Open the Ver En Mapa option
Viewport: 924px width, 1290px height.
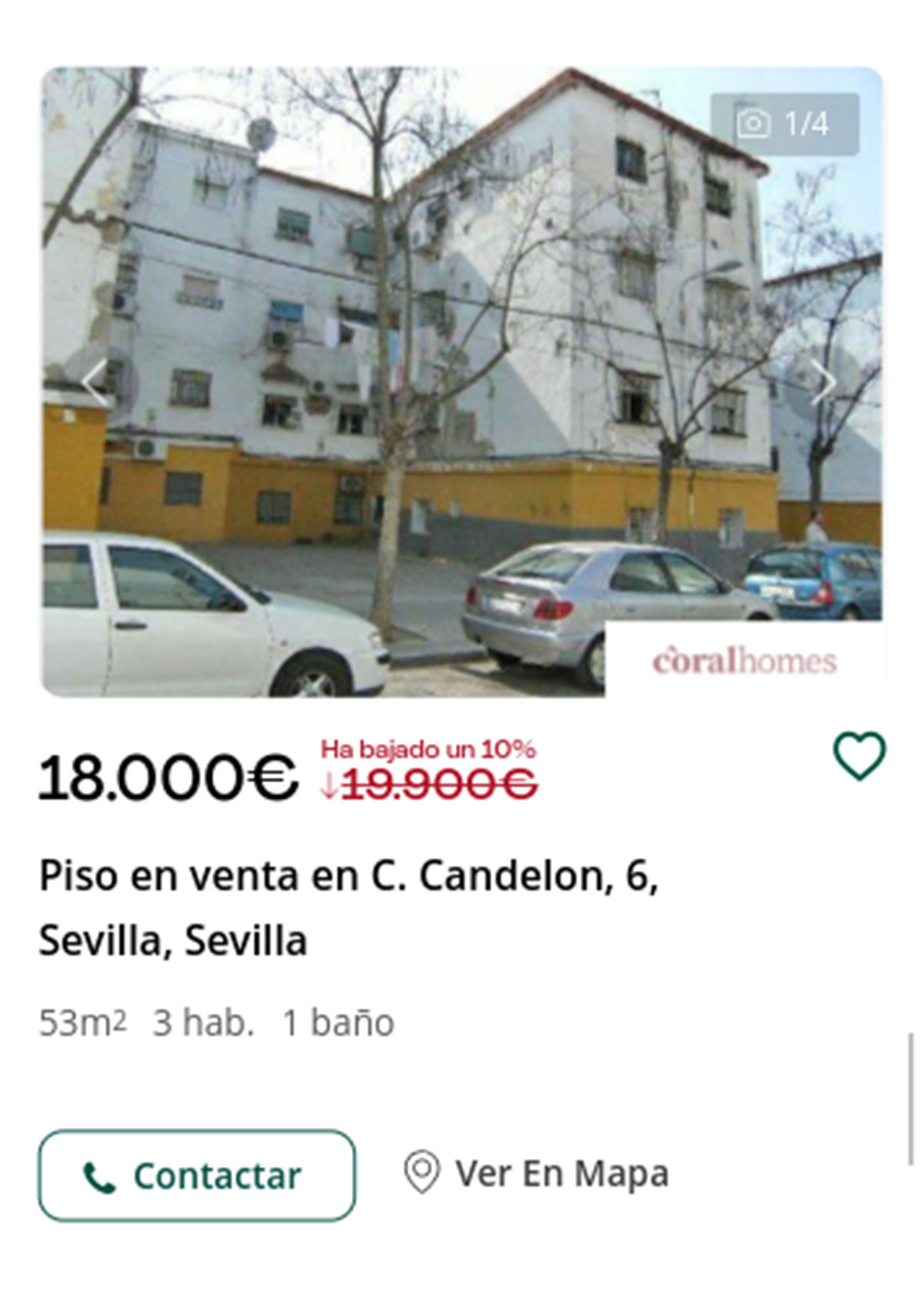(x=562, y=1174)
